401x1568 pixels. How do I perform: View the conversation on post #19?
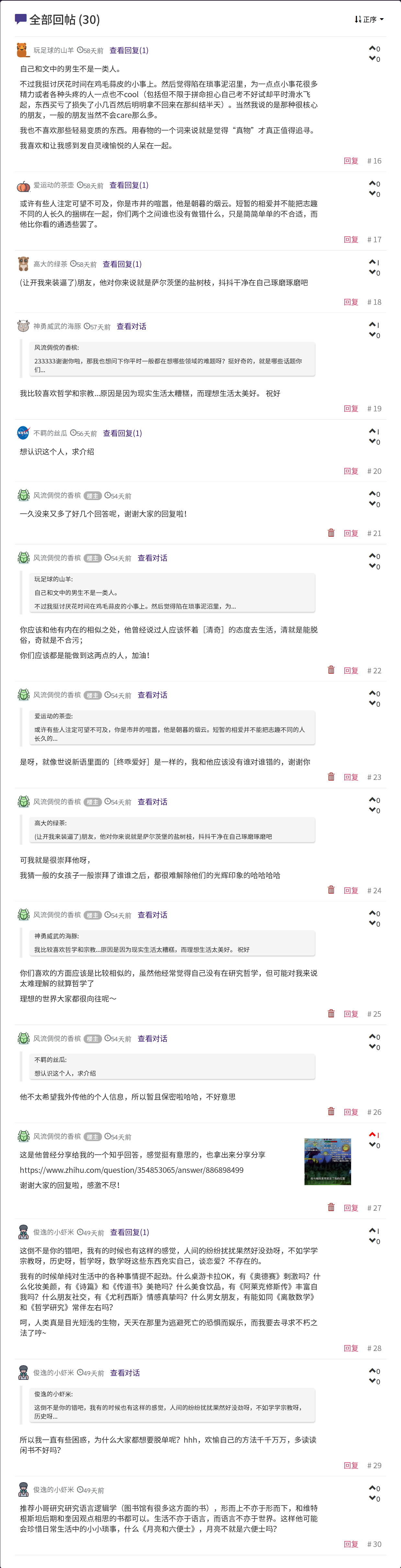coord(131,327)
